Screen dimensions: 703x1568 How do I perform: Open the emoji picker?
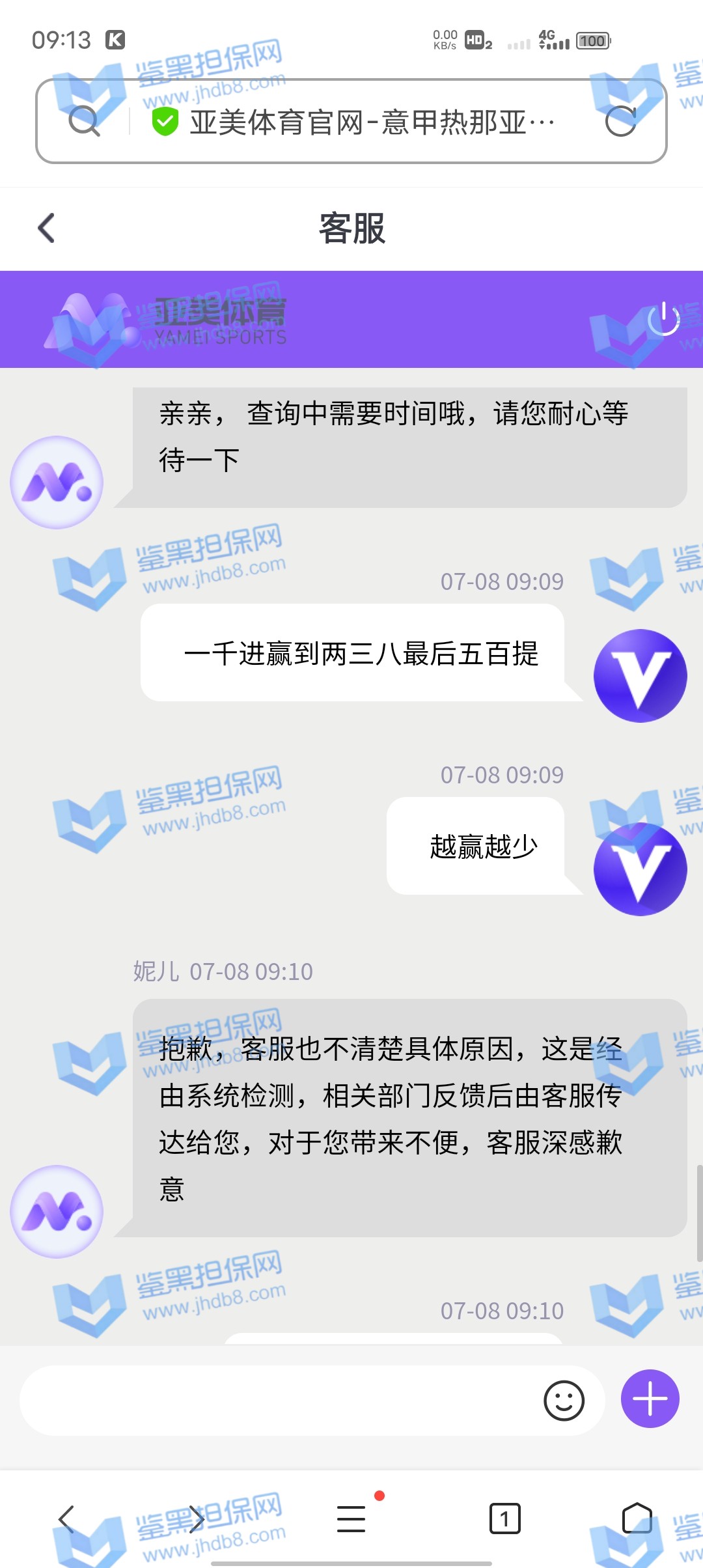564,1400
